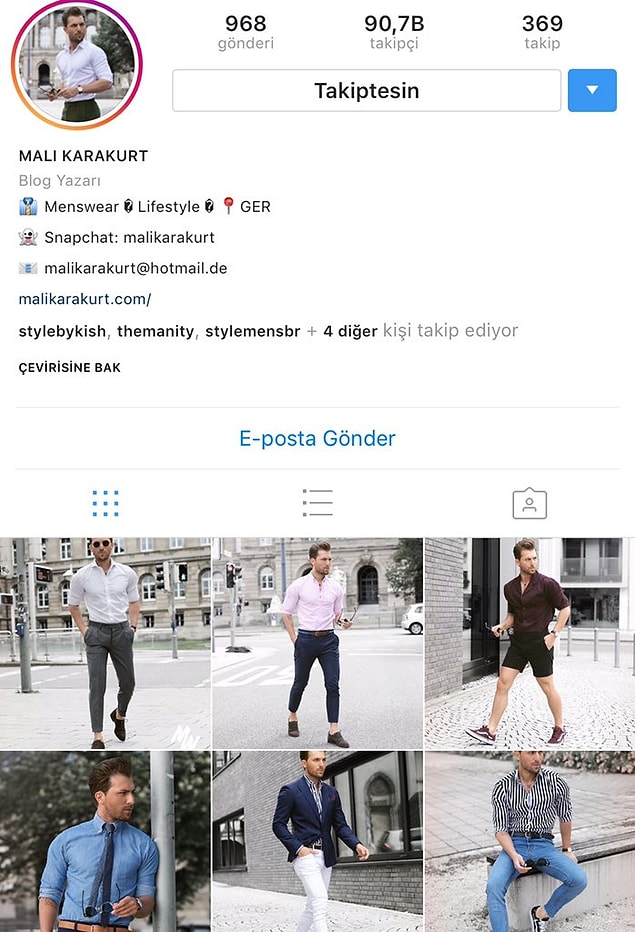Open post with white shirt and gray trousers
This screenshot has width=635, height=932.
tap(105, 643)
